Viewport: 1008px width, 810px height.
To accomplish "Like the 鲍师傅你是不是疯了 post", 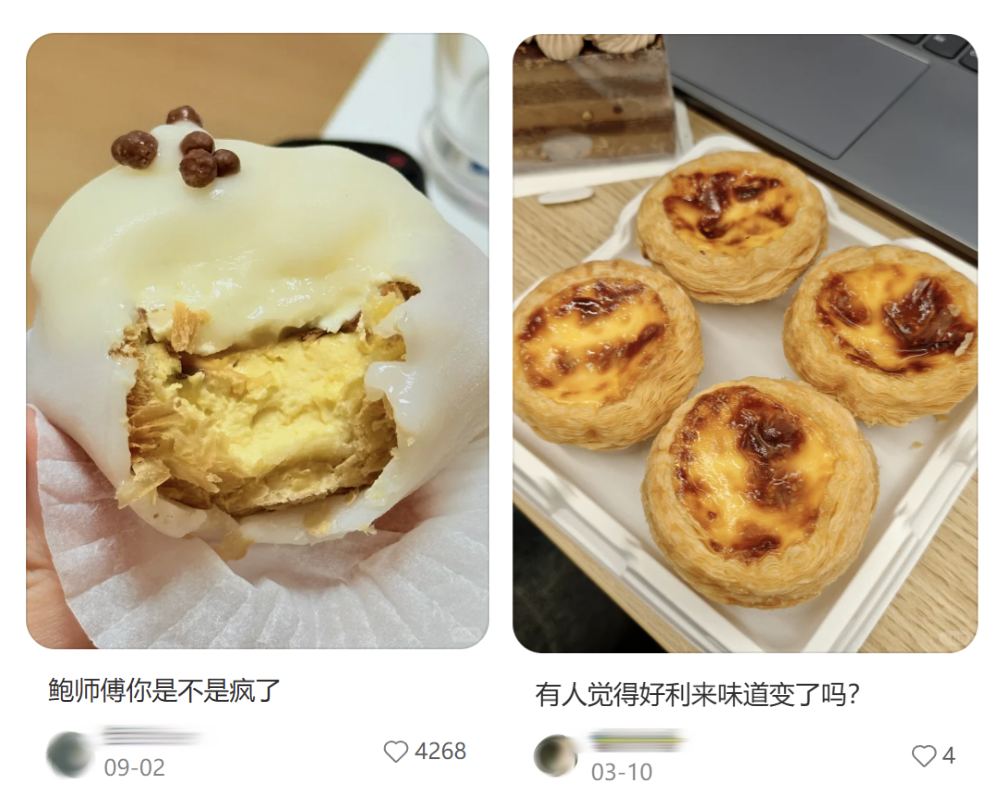I will pyautogui.click(x=397, y=752).
